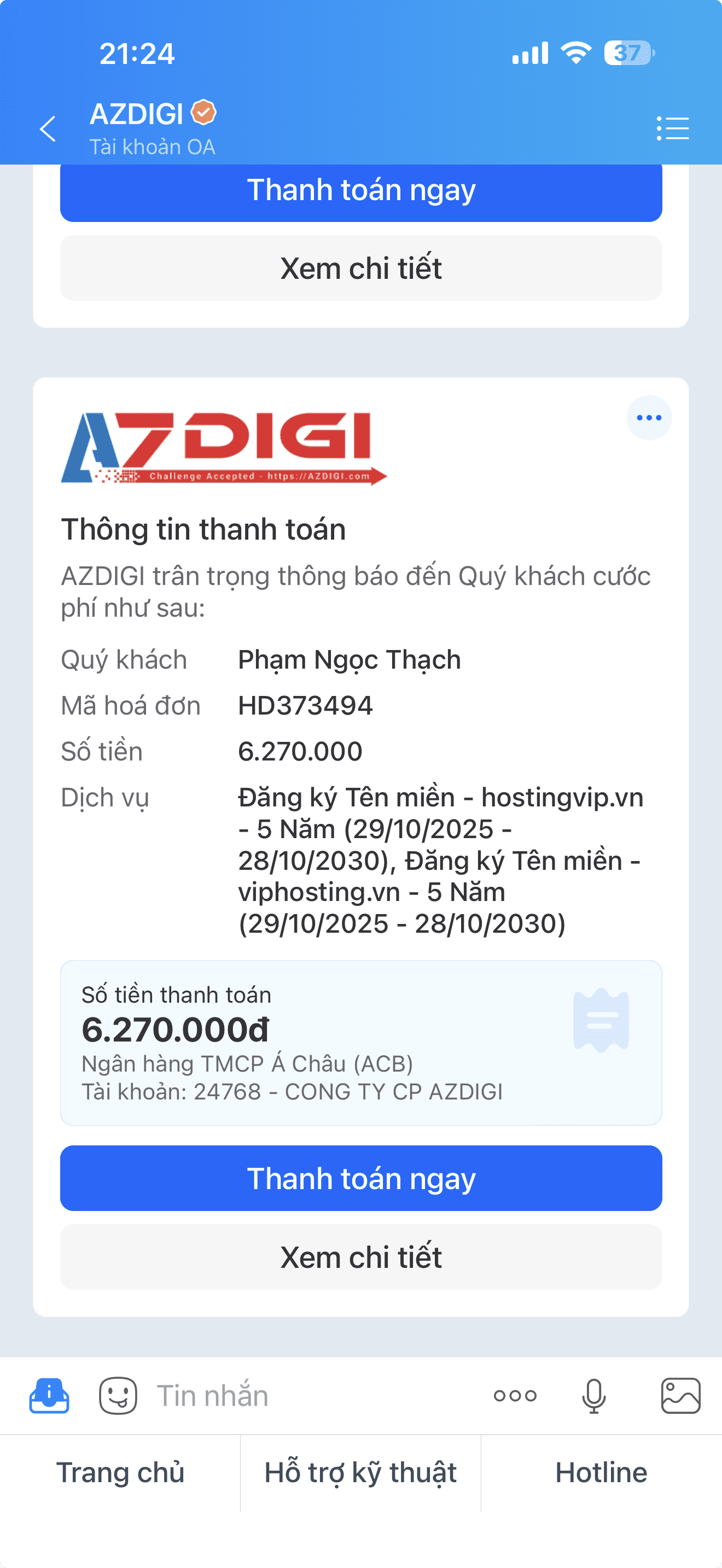722x1568 pixels.
Task: Open the Hotline option
Action: 601,1473
